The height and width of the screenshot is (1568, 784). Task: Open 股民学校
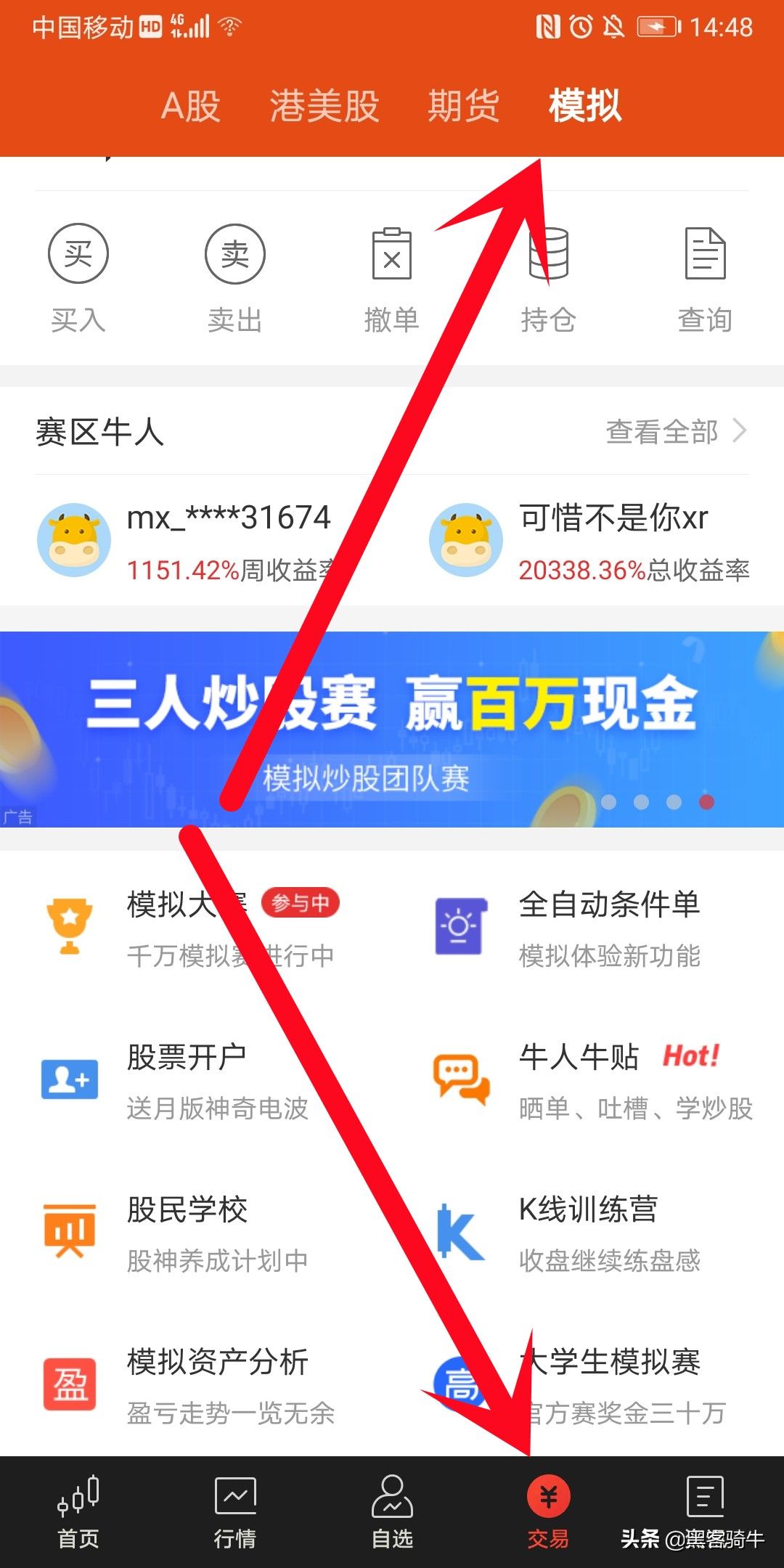pyautogui.click(x=176, y=1234)
